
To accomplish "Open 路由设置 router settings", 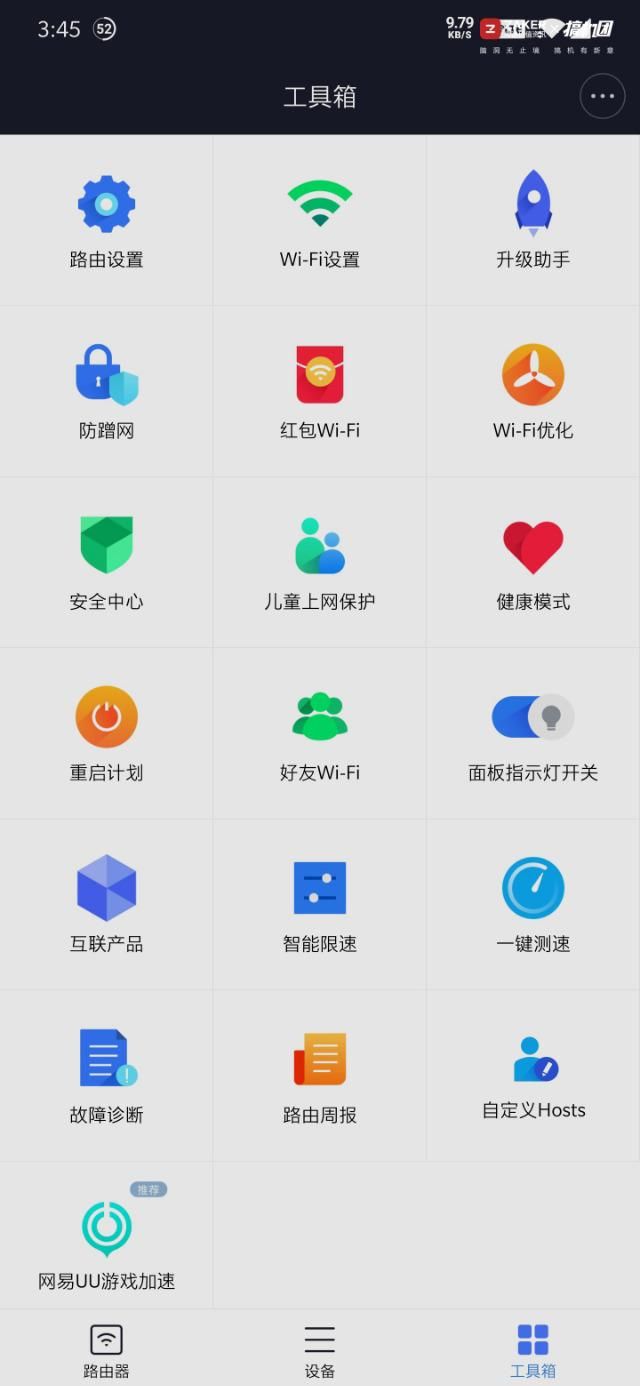I will click(106, 221).
